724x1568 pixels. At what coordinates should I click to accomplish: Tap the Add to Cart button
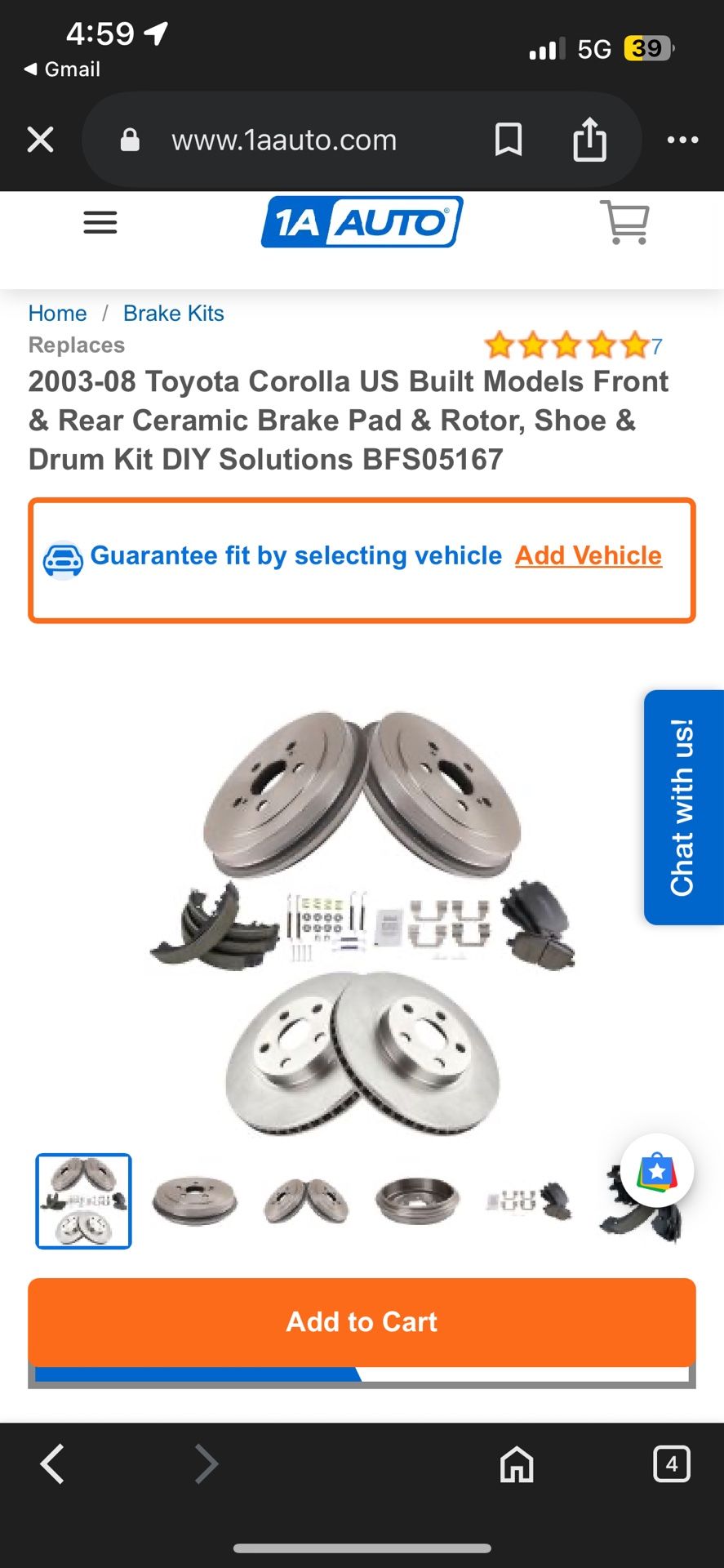pos(362,1321)
